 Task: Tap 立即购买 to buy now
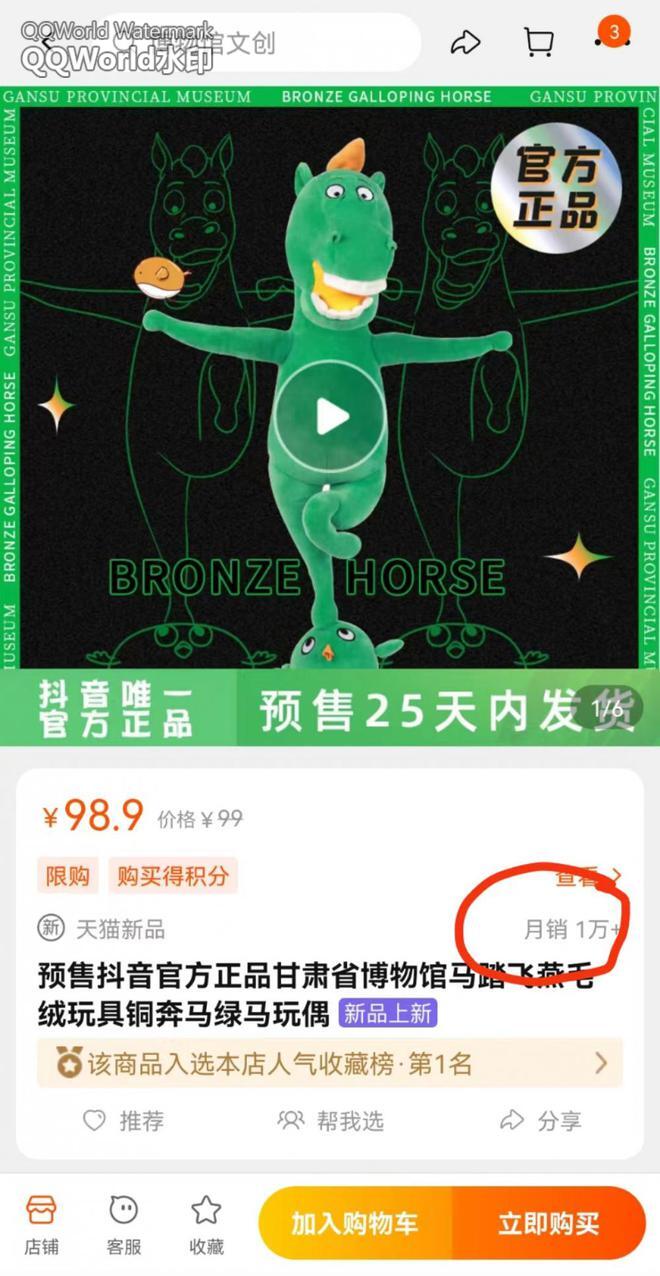tap(549, 1223)
